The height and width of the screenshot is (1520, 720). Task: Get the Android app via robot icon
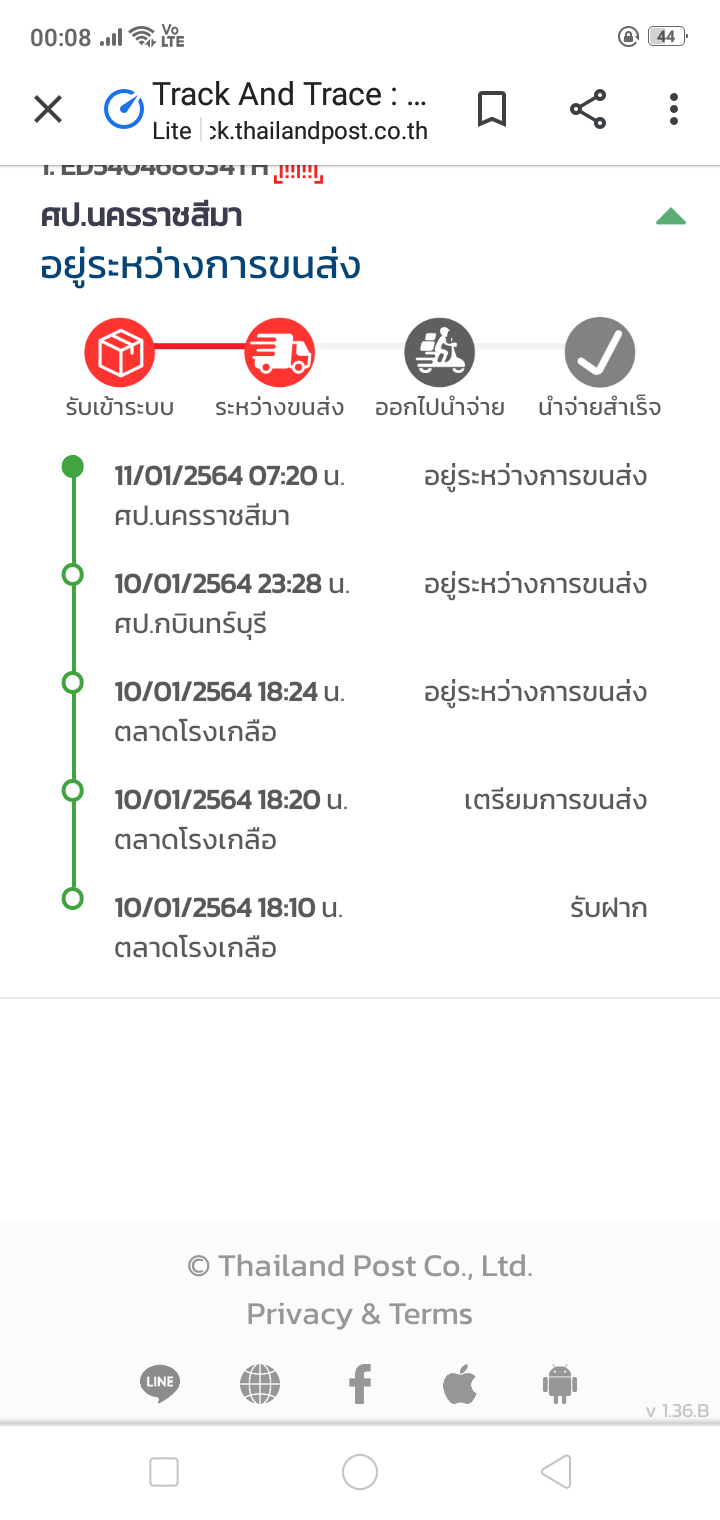click(560, 1384)
